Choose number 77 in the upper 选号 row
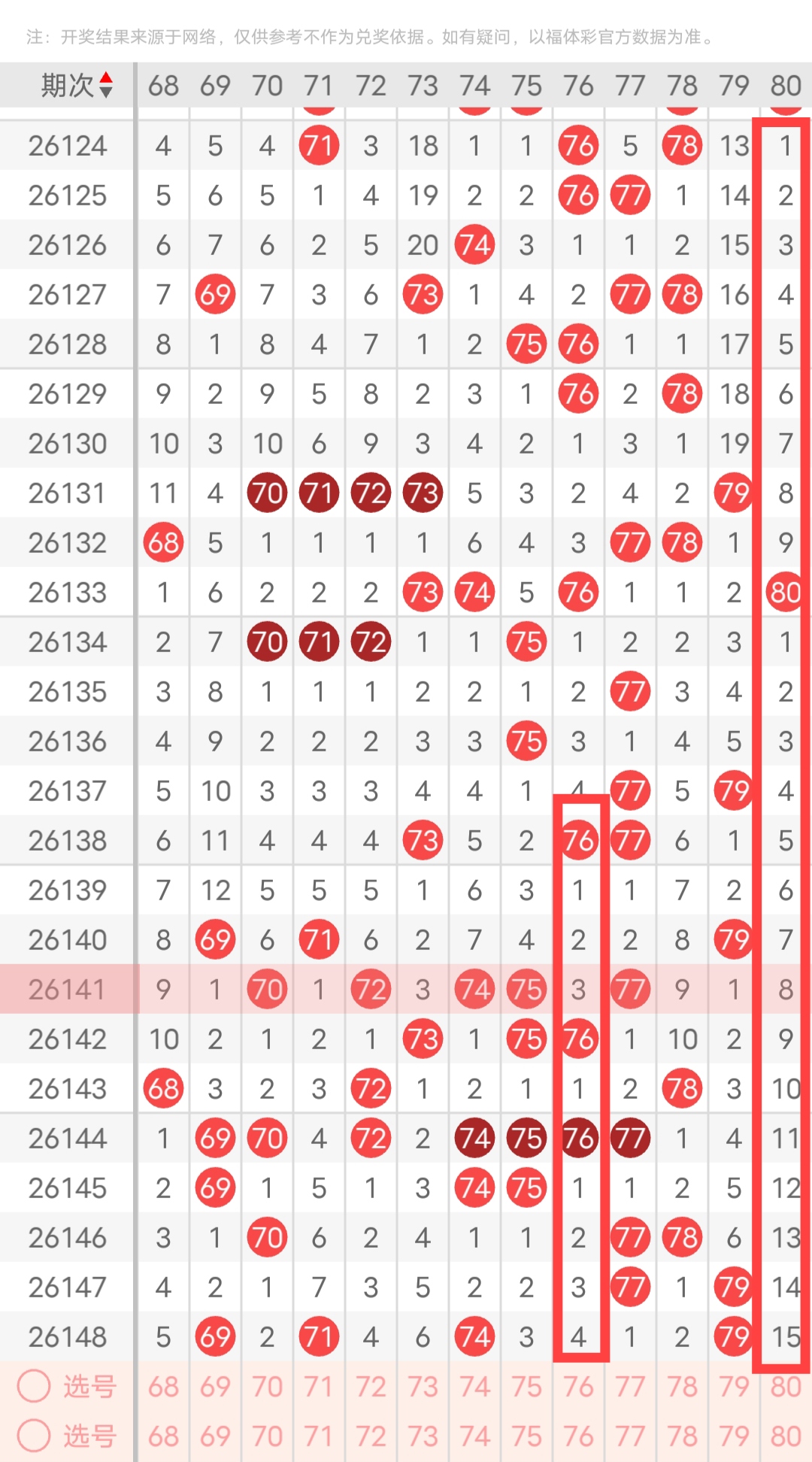This screenshot has width=812, height=1462. pyautogui.click(x=630, y=1387)
